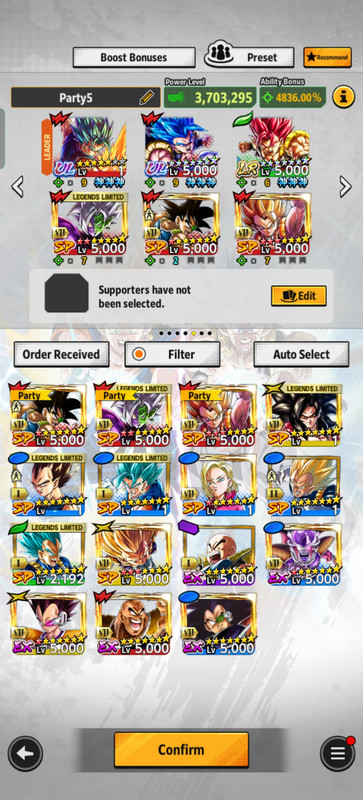Edit the Party5 name with pencil icon
This screenshot has width=363, height=800.
(146, 97)
